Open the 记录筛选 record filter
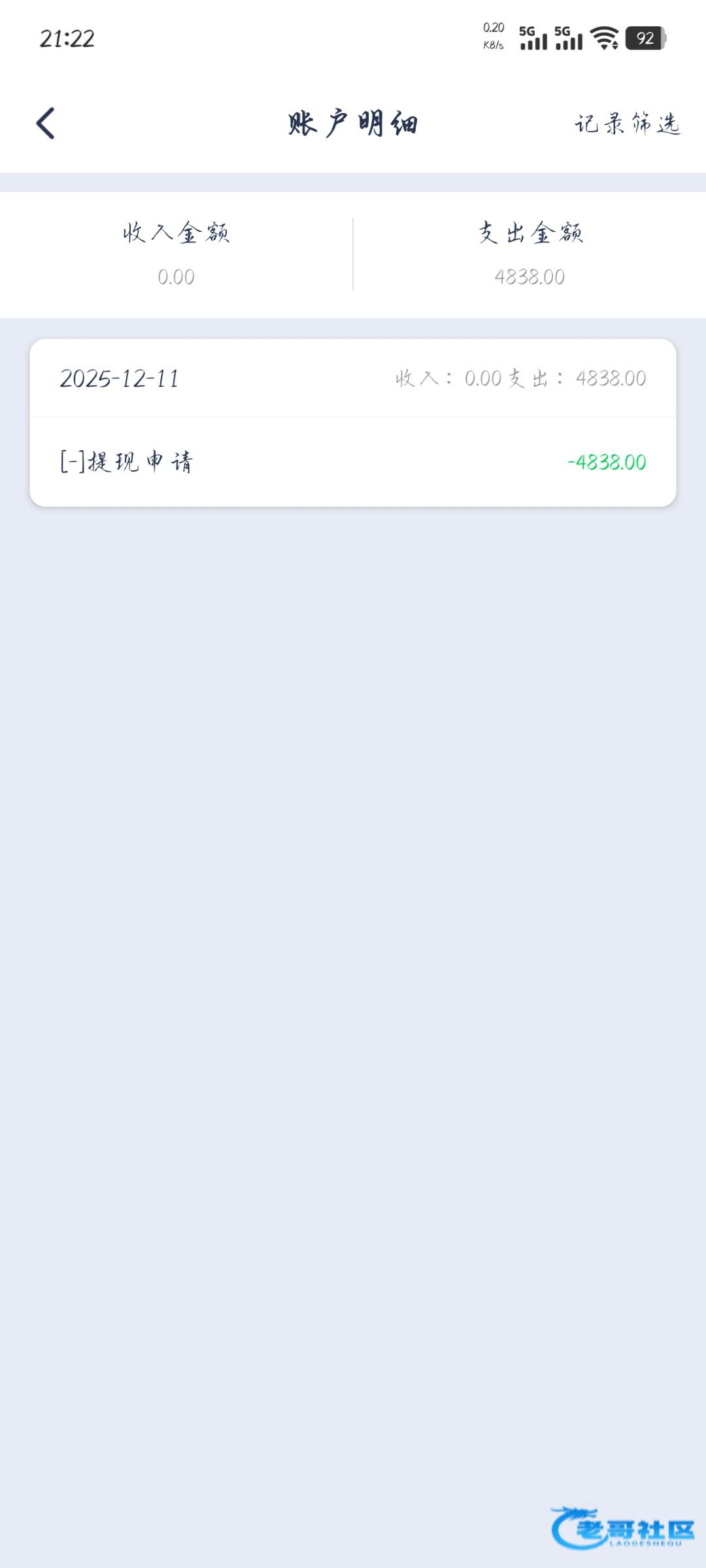Screen dimensions: 706x1568 coord(627,123)
